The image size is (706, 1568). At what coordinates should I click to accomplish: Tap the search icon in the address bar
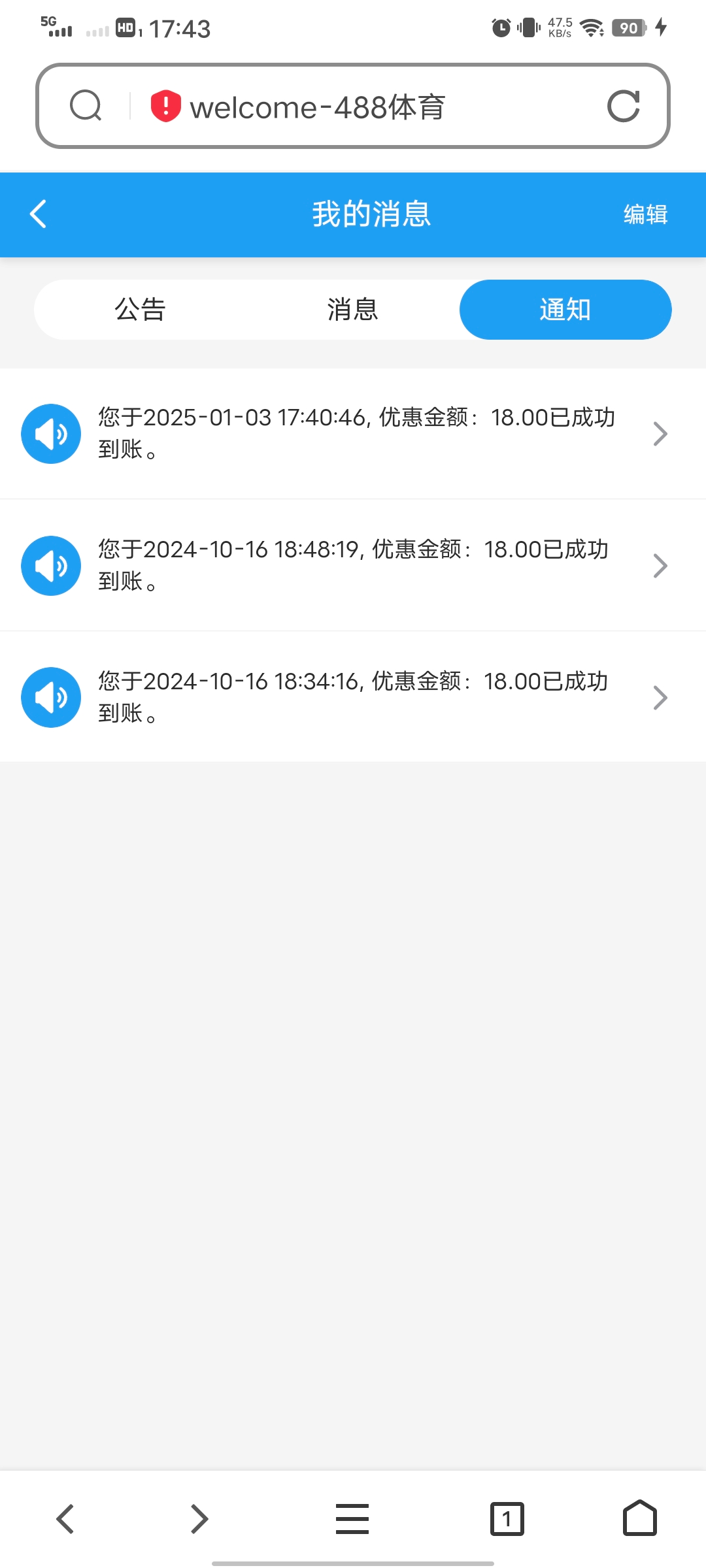pos(86,106)
